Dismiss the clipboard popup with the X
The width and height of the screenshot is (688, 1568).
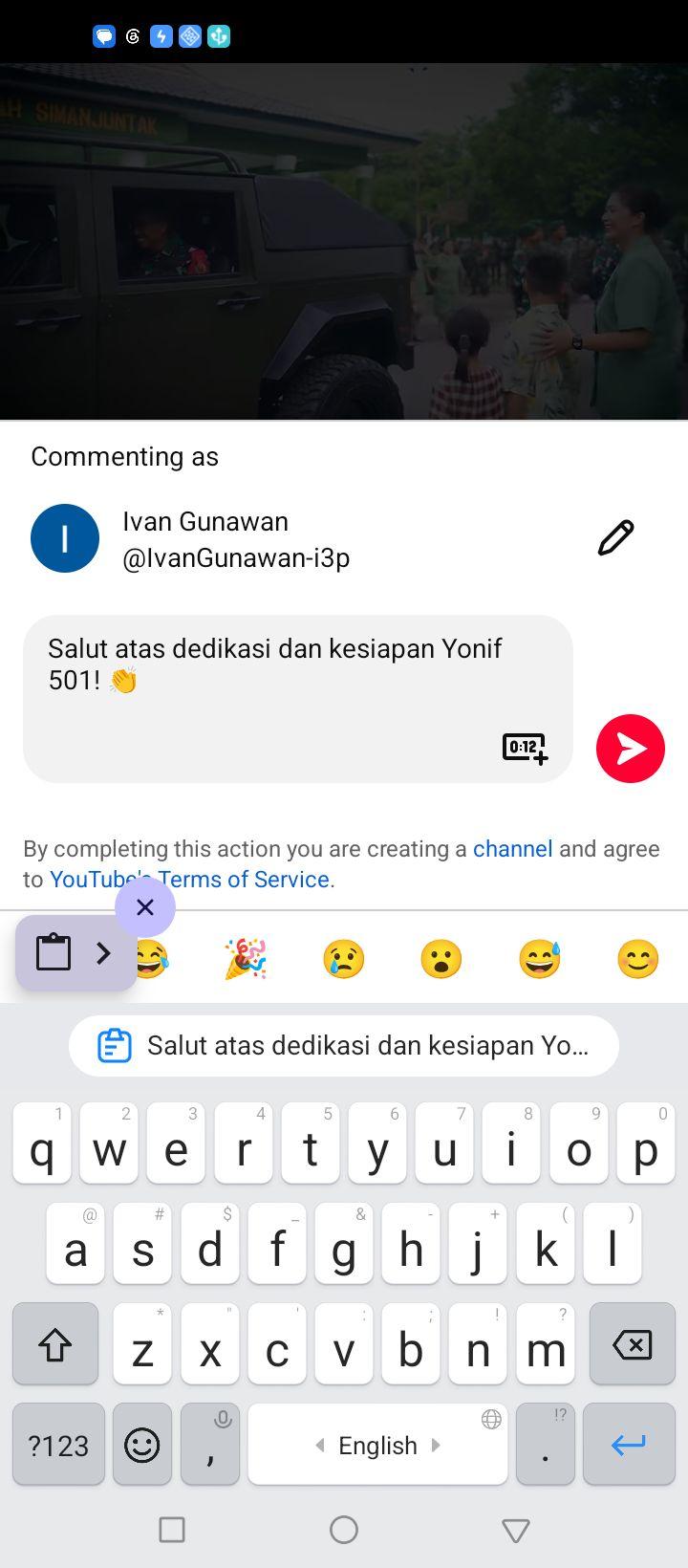coord(145,907)
